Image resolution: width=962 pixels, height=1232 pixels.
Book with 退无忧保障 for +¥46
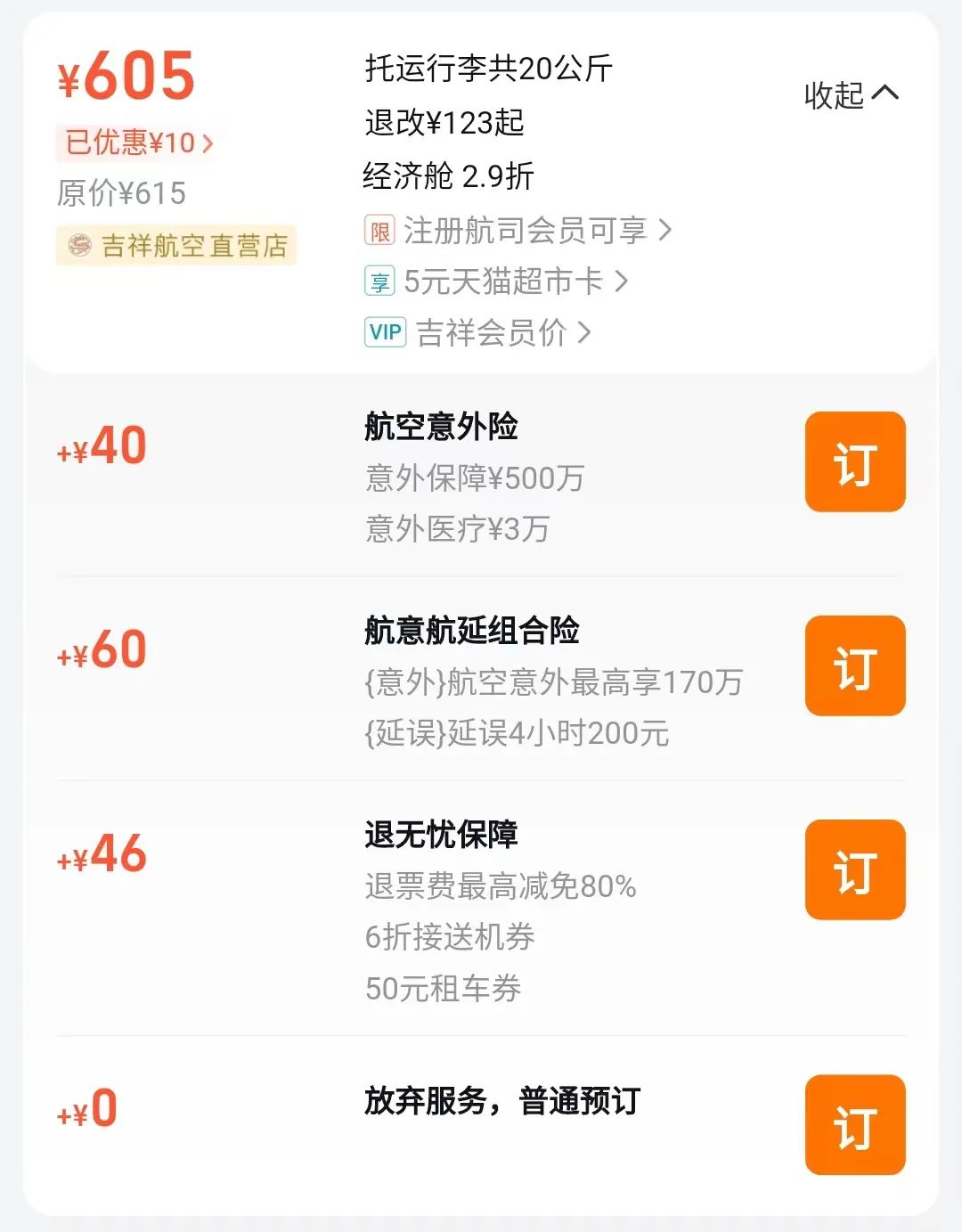pos(854,869)
